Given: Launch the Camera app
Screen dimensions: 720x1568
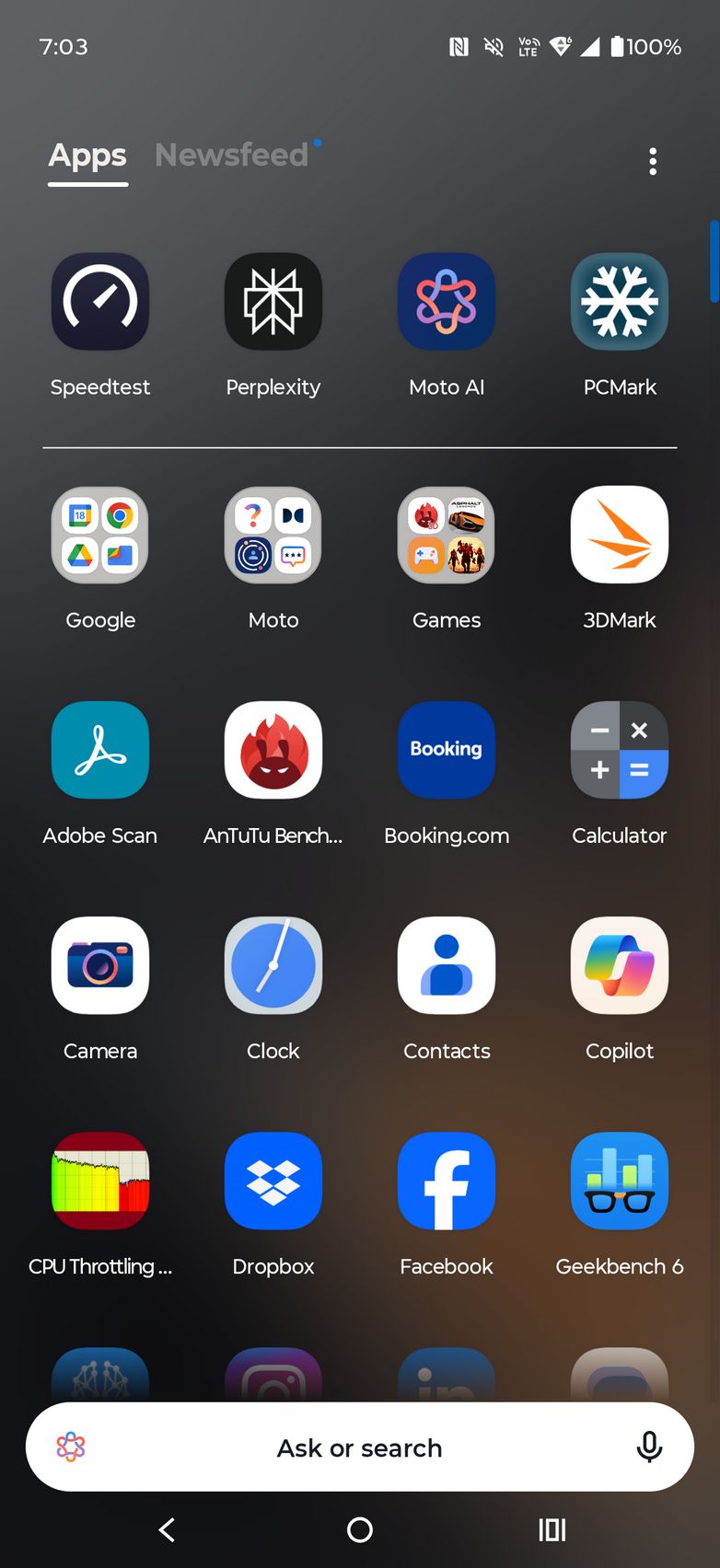Looking at the screenshot, I should (x=100, y=966).
